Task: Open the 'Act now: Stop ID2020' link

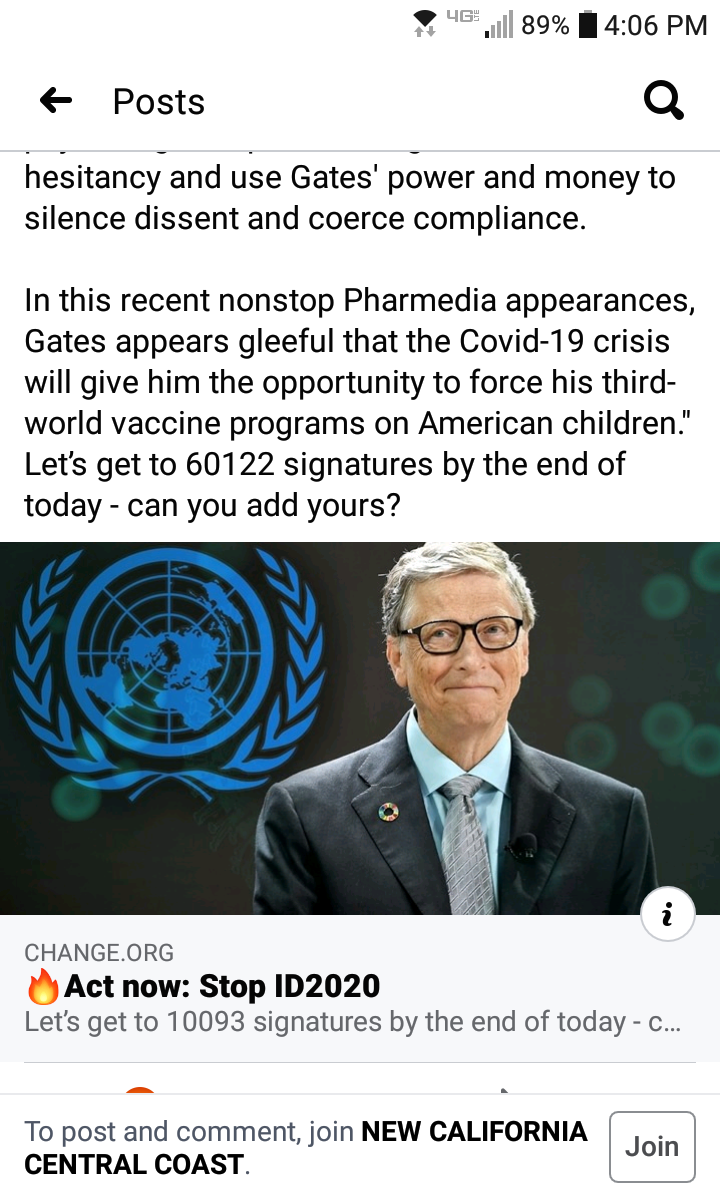Action: 221,987
